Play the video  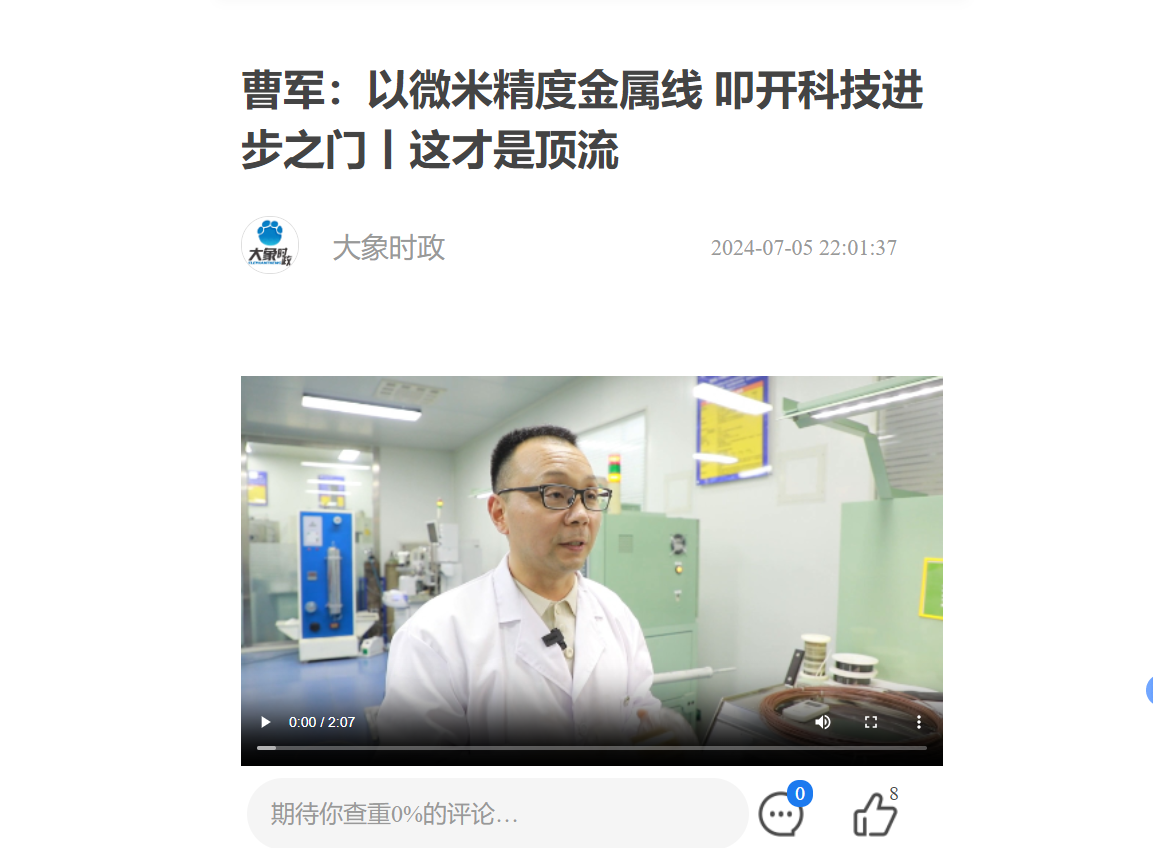pyautogui.click(x=266, y=722)
